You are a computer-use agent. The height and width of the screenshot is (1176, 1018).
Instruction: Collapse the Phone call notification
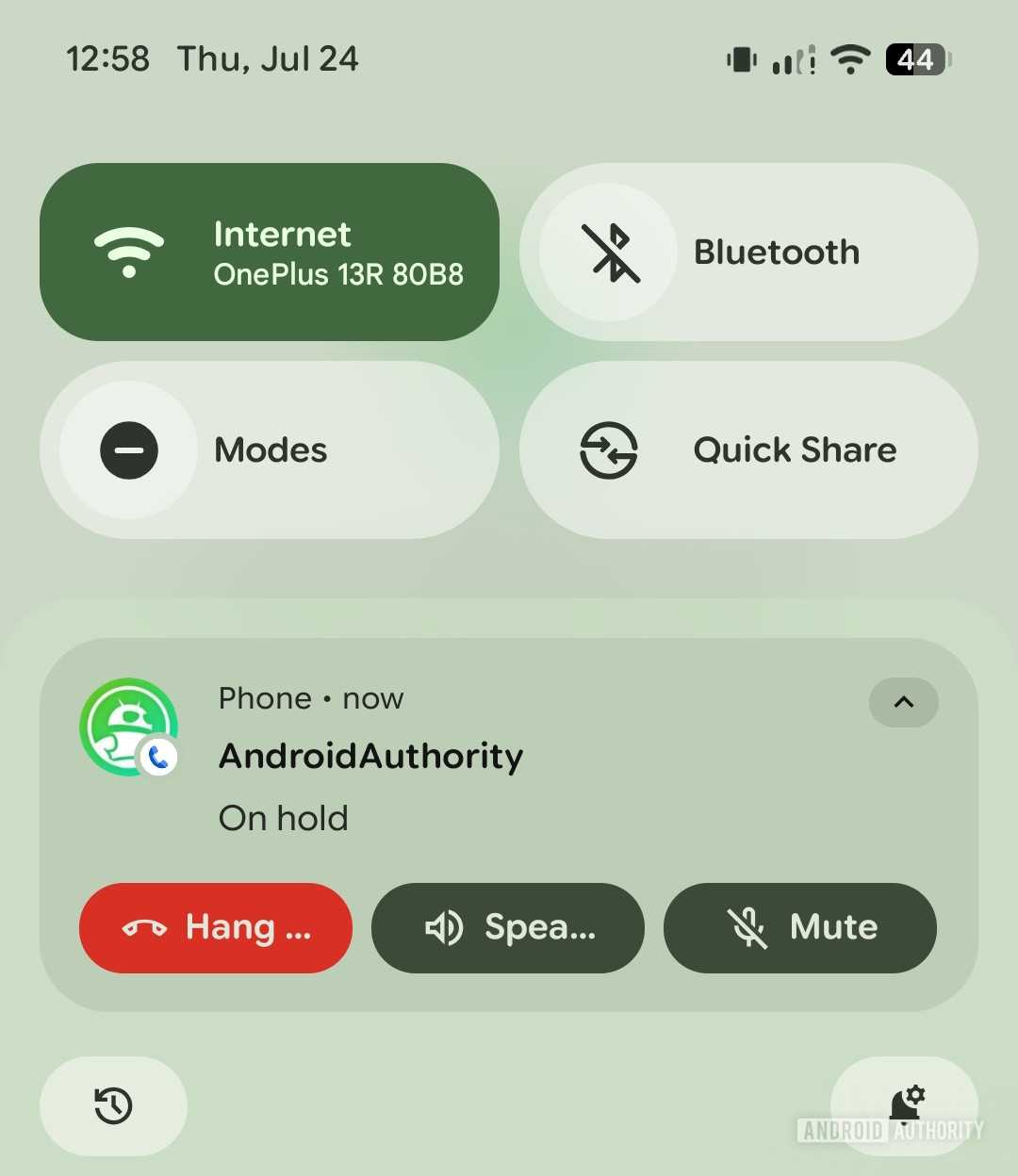click(903, 703)
